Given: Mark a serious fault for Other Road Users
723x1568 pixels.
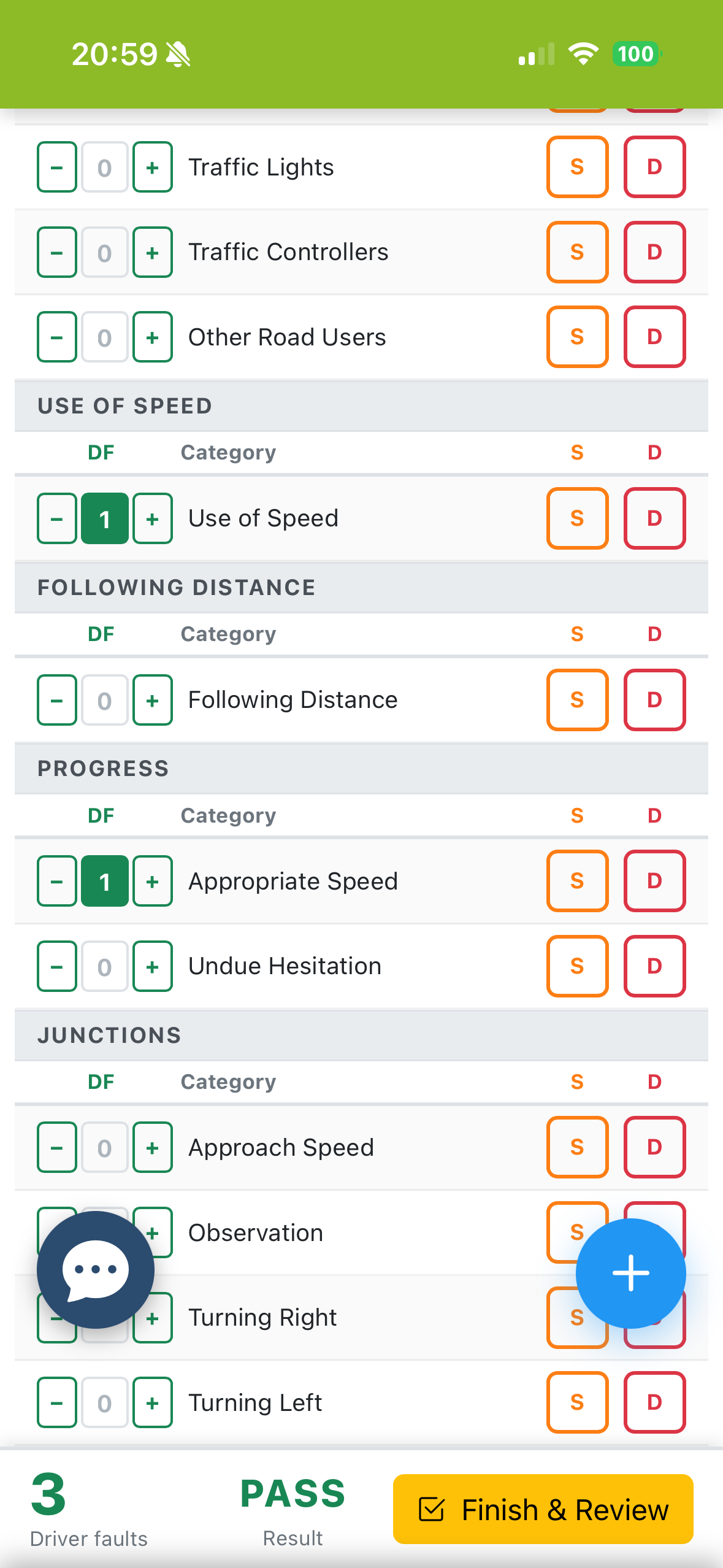Looking at the screenshot, I should click(x=576, y=337).
